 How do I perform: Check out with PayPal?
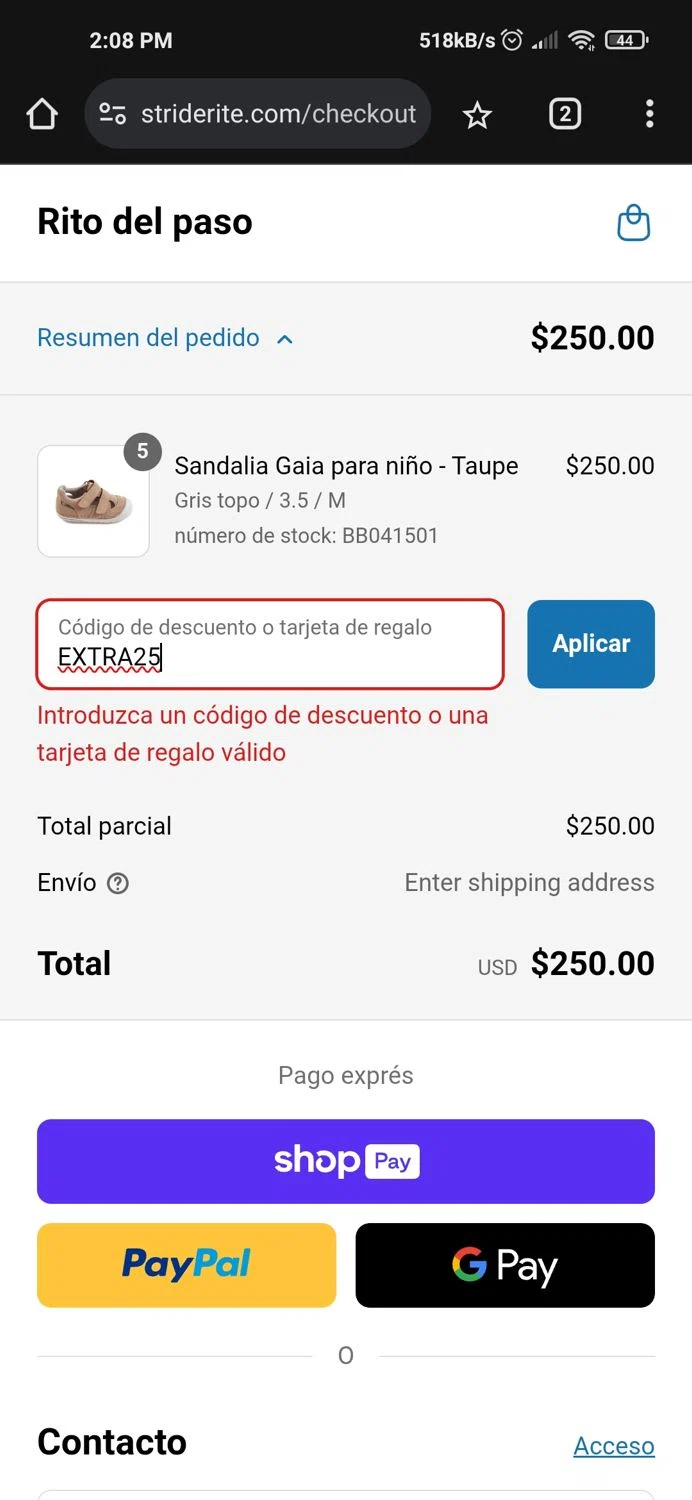[187, 1265]
